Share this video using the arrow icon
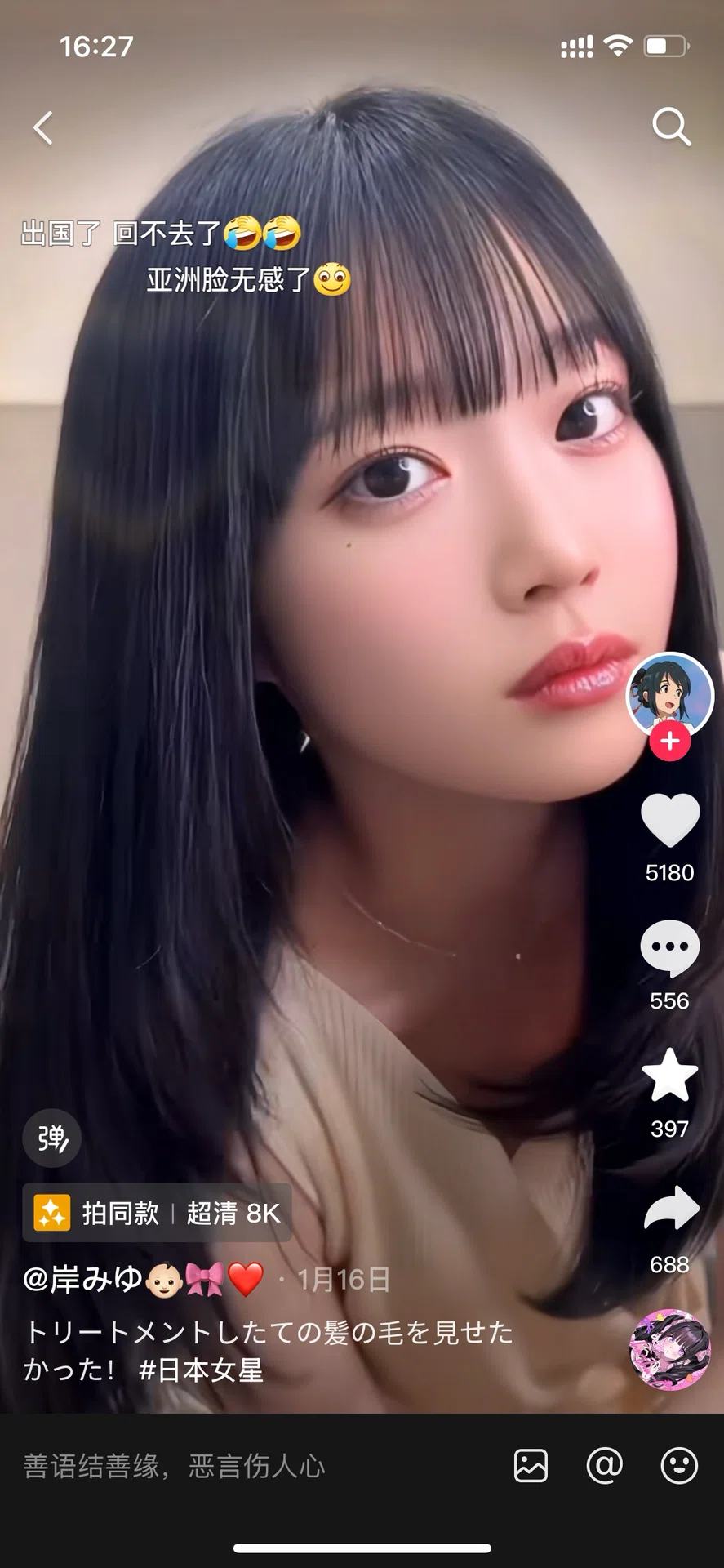 (670, 1209)
